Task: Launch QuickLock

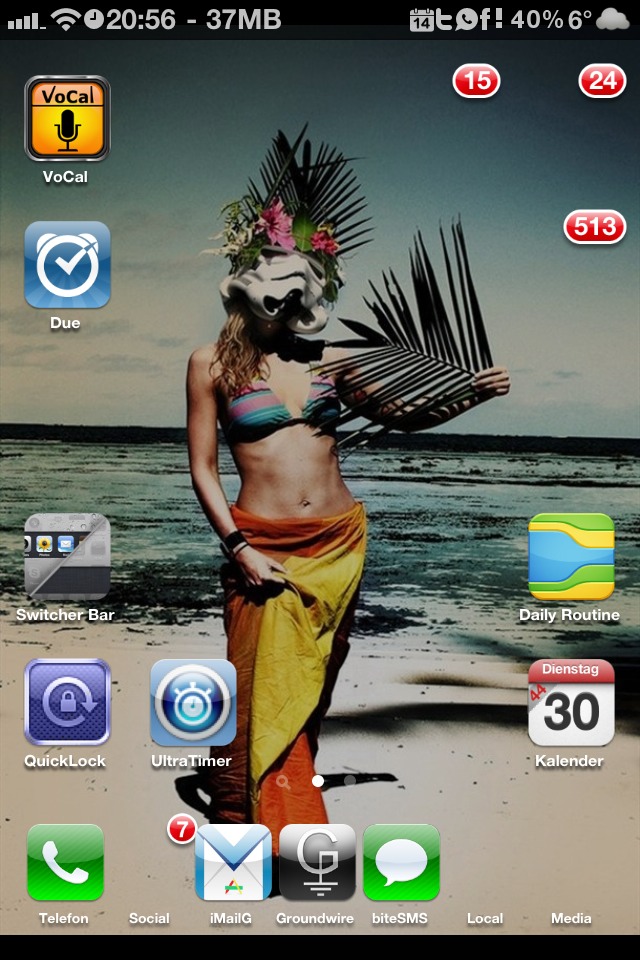Action: pyautogui.click(x=67, y=703)
